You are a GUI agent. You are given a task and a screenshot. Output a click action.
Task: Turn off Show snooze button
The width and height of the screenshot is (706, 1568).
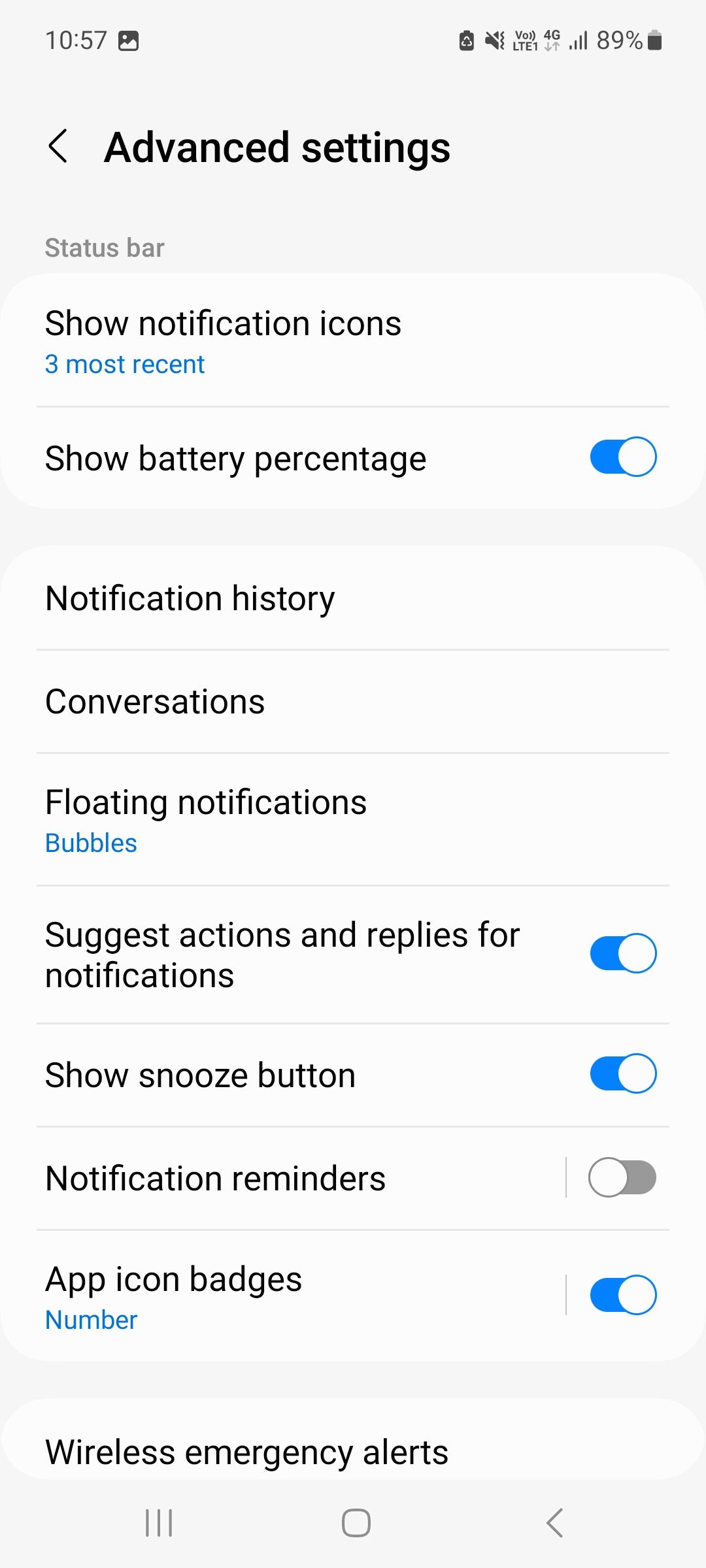pyautogui.click(x=621, y=1073)
